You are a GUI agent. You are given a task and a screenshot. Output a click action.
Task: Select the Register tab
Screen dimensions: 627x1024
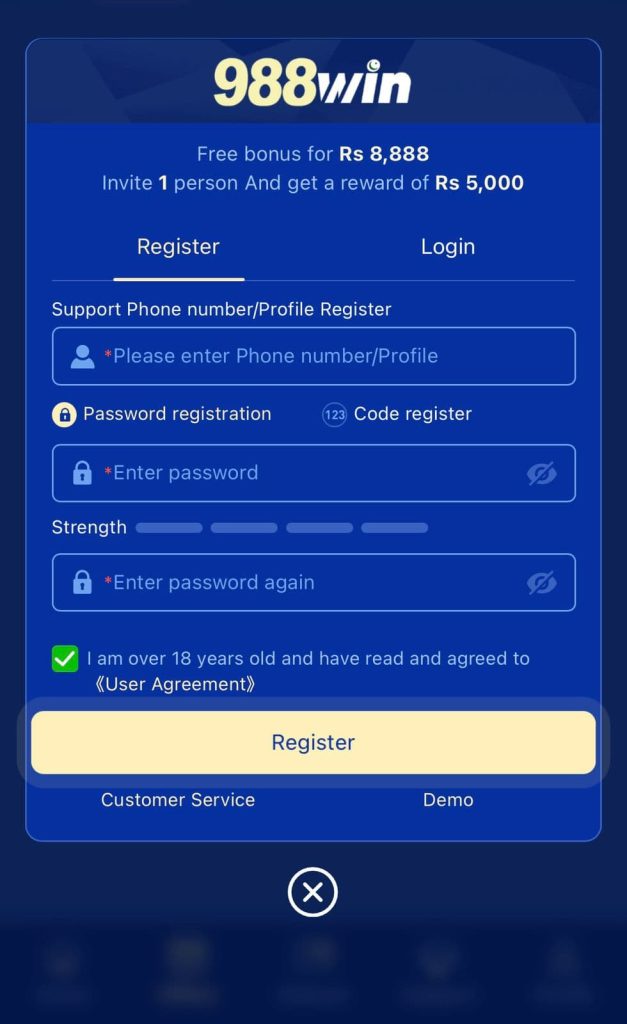[x=178, y=247]
